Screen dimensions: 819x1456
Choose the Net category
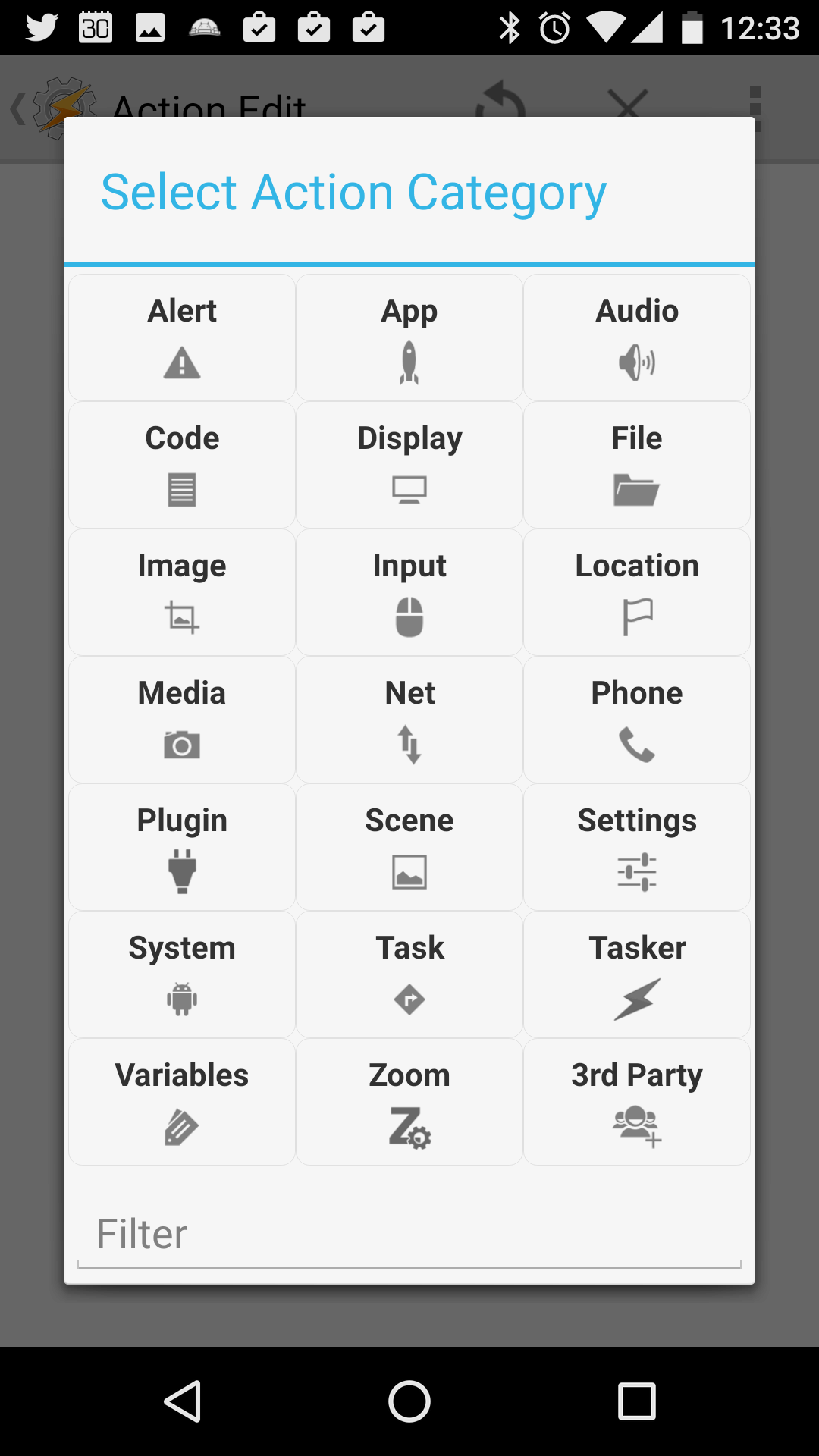[409, 720]
